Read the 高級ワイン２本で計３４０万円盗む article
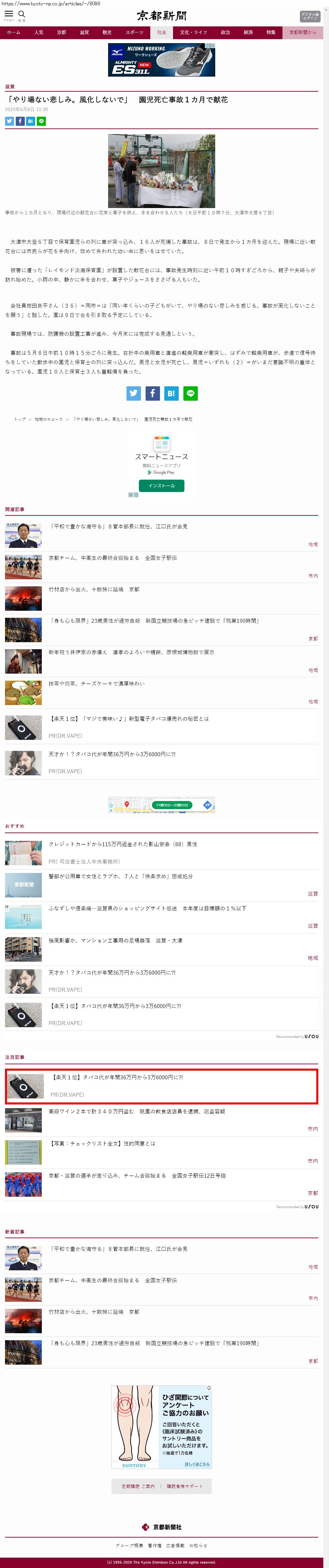 coord(137,1111)
